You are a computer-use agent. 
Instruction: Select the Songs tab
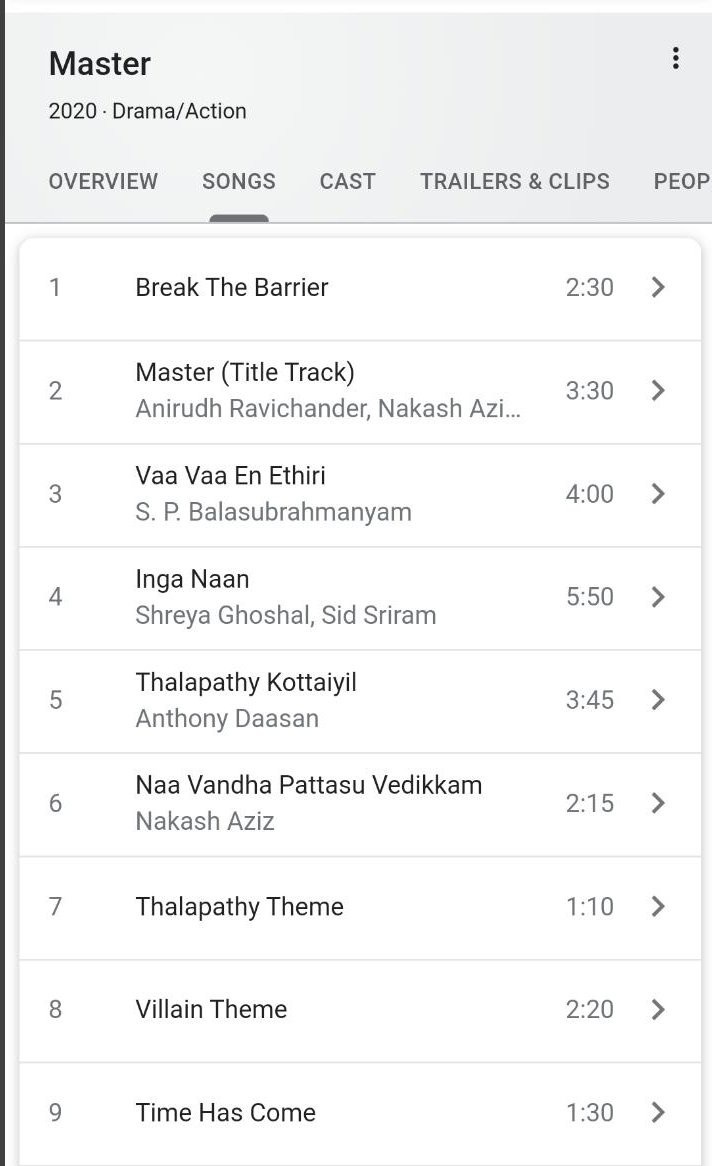pyautogui.click(x=238, y=181)
